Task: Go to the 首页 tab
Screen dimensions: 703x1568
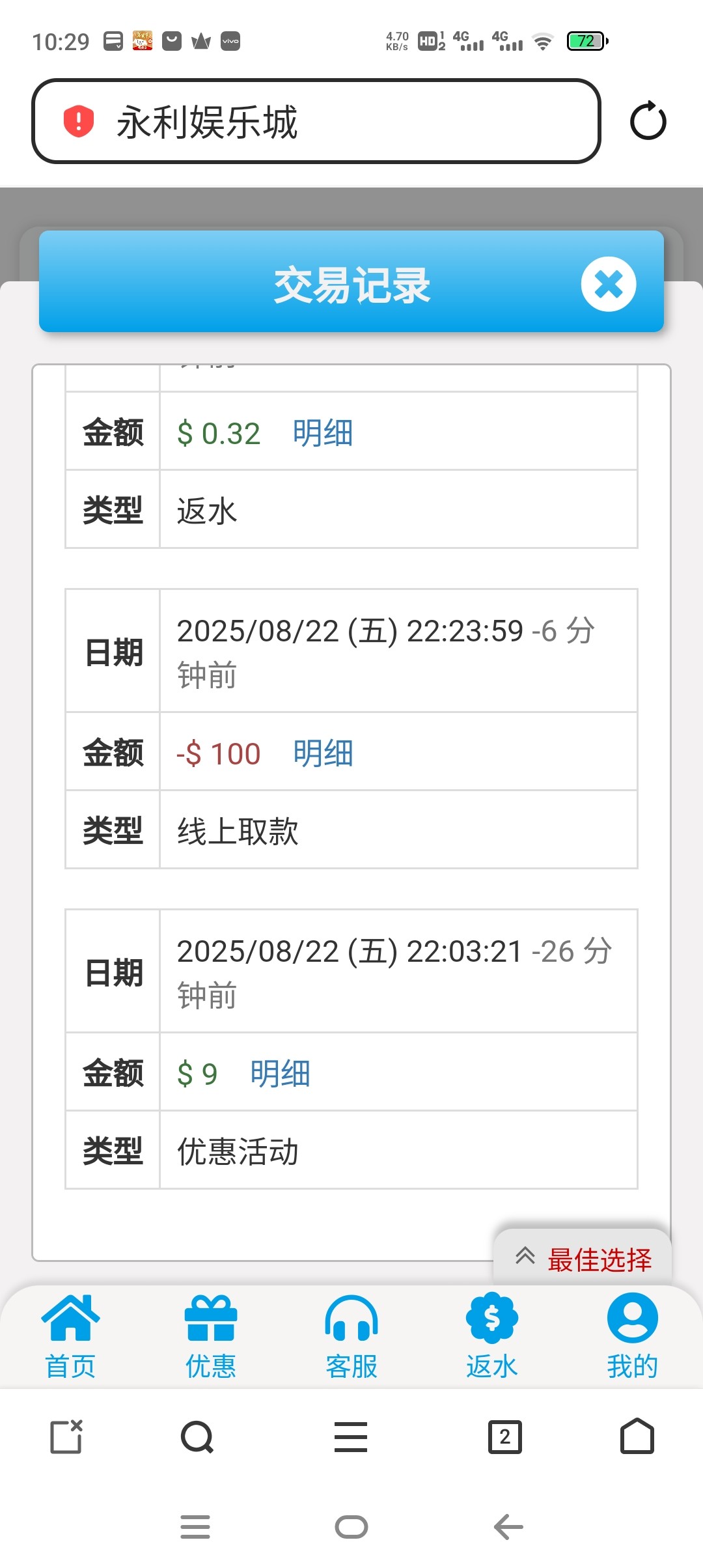Action: 70,1336
